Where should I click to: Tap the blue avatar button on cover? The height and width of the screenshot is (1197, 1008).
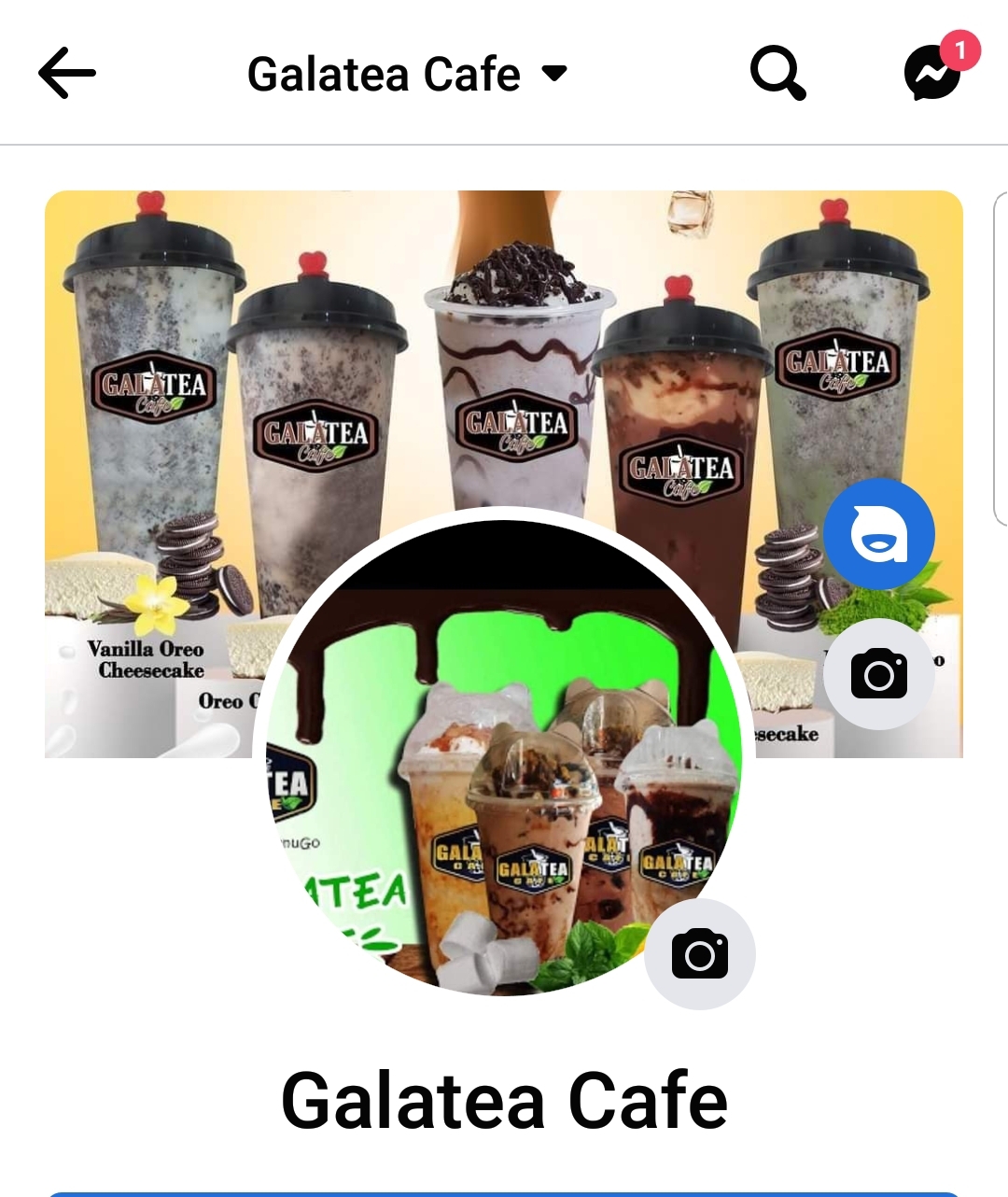click(878, 534)
